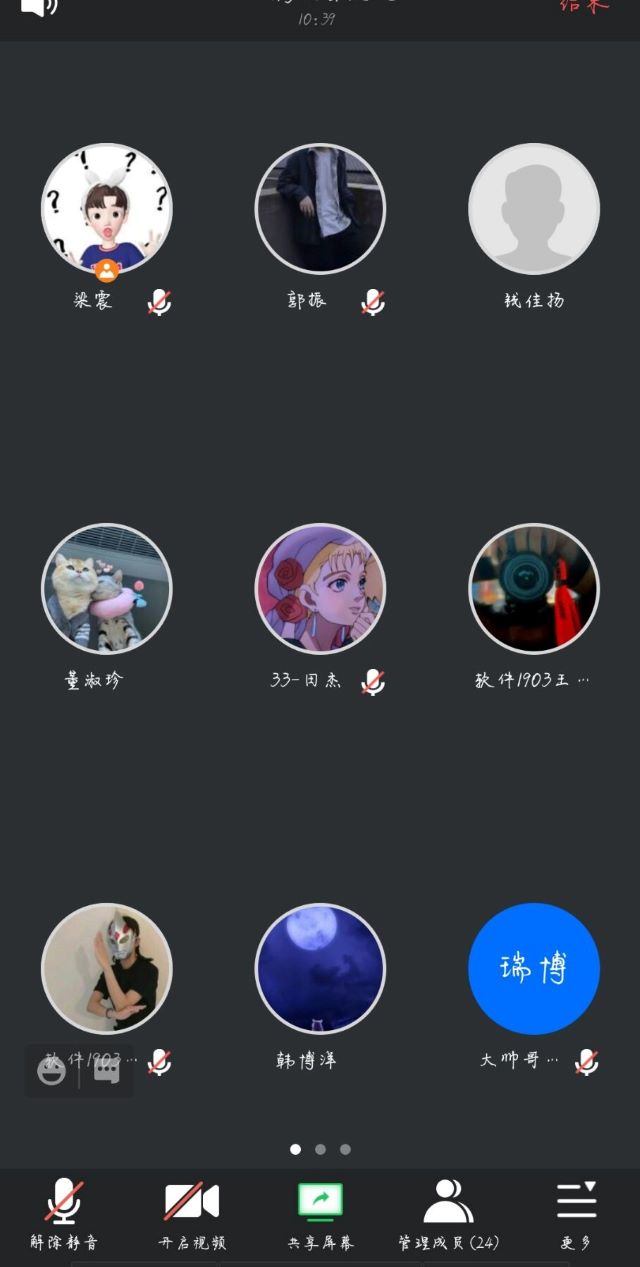Open the 更多 menu
This screenshot has width=640, height=1267.
(576, 1213)
